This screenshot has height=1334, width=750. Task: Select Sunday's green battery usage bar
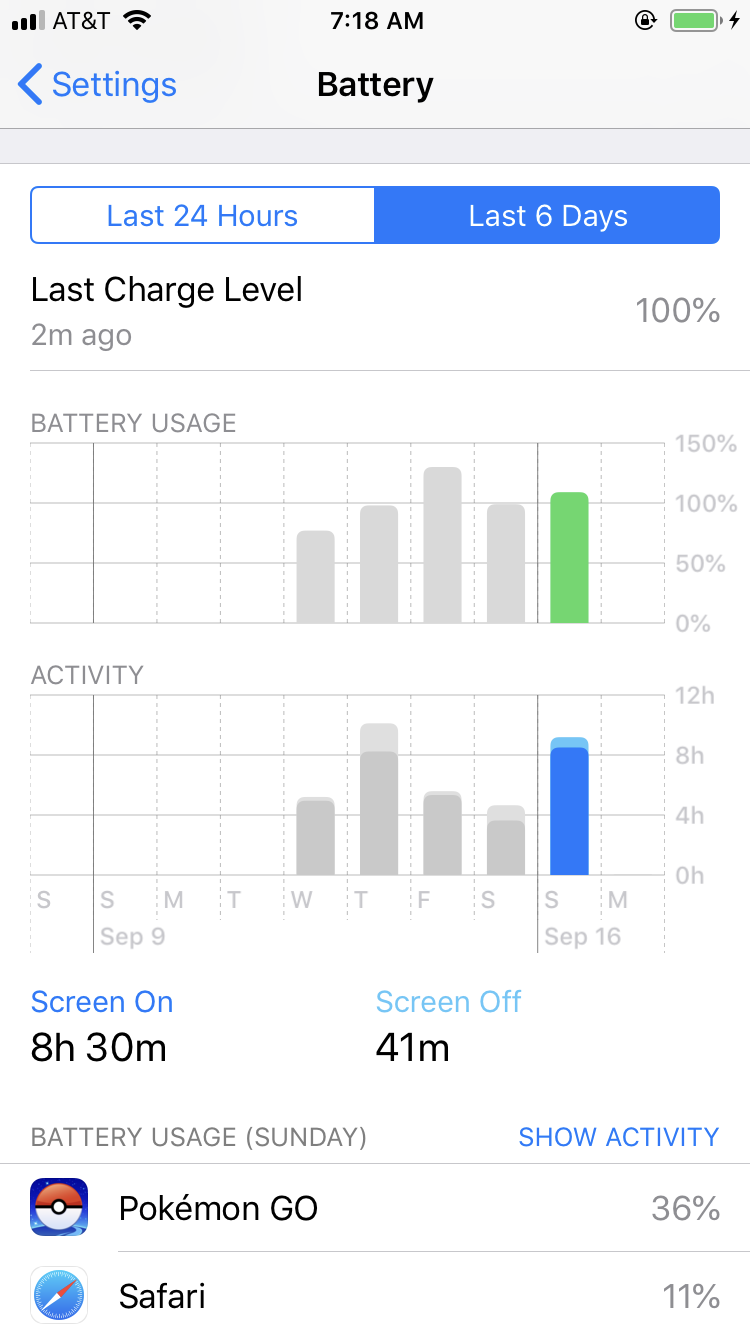[569, 558]
